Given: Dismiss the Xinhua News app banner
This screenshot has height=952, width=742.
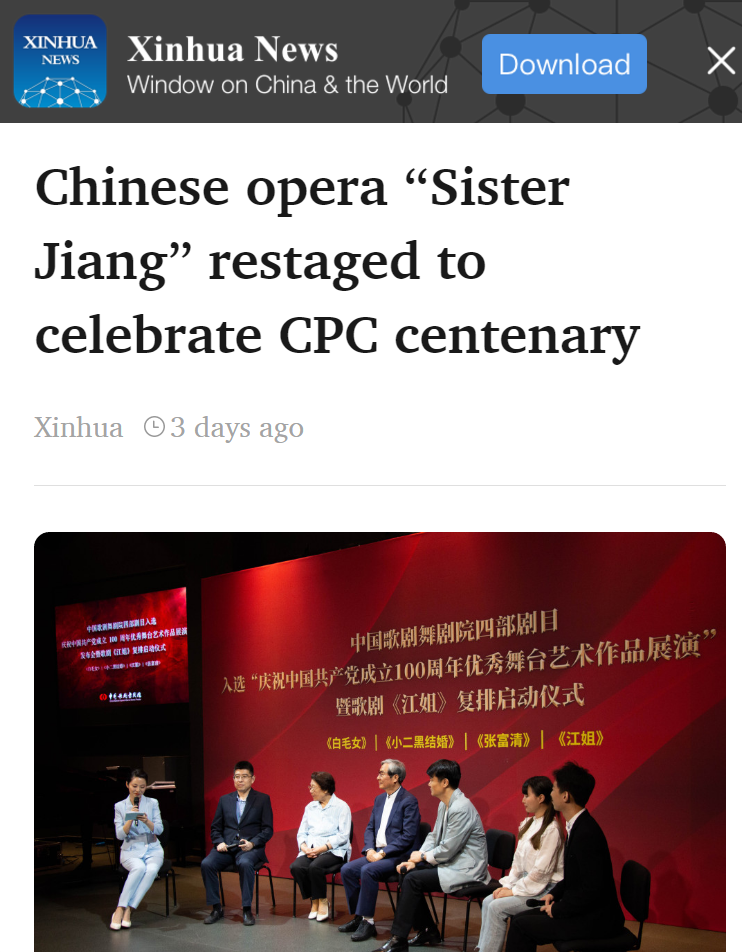Looking at the screenshot, I should (720, 62).
